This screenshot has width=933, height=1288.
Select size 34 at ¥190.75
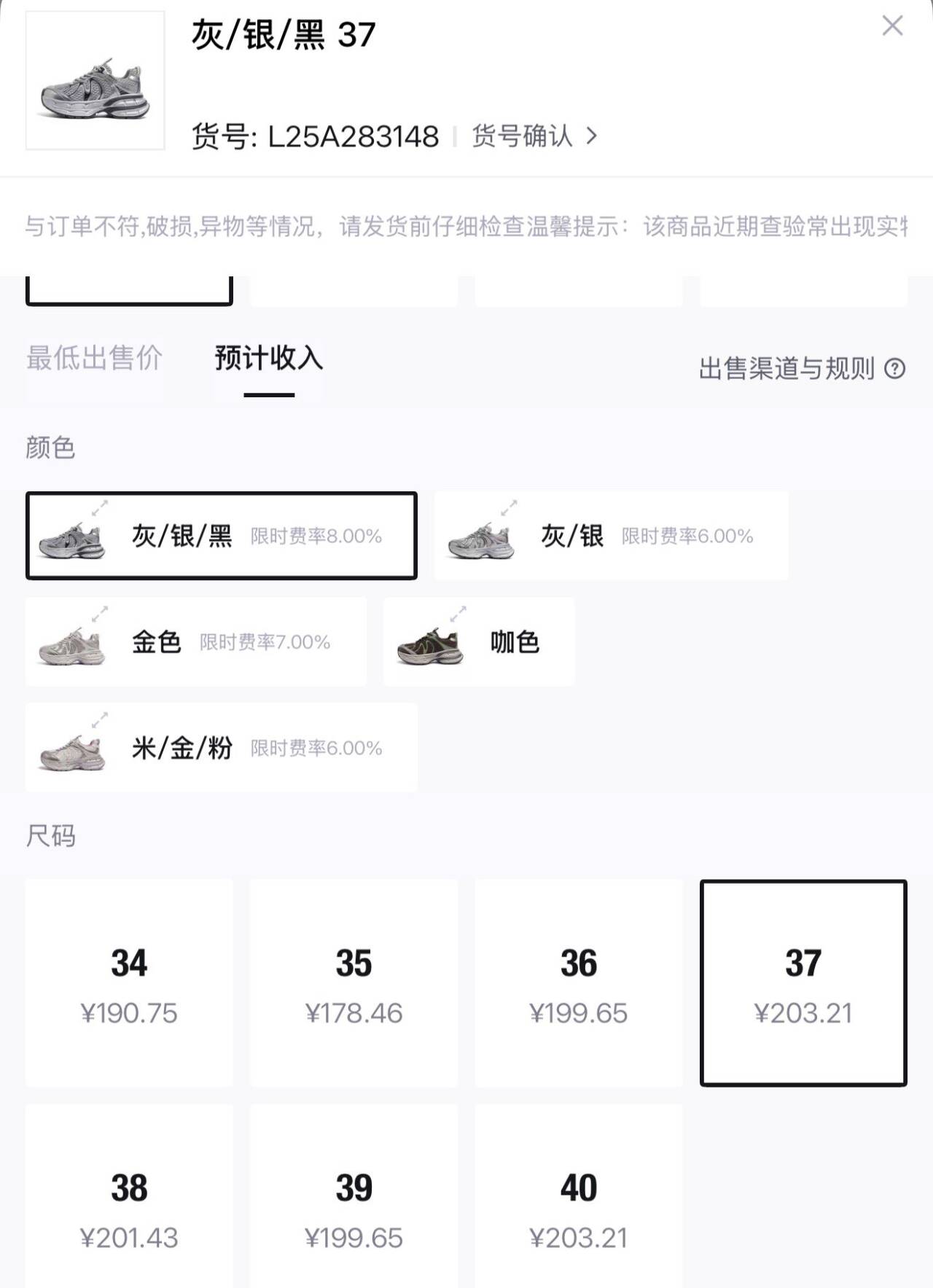pyautogui.click(x=129, y=983)
